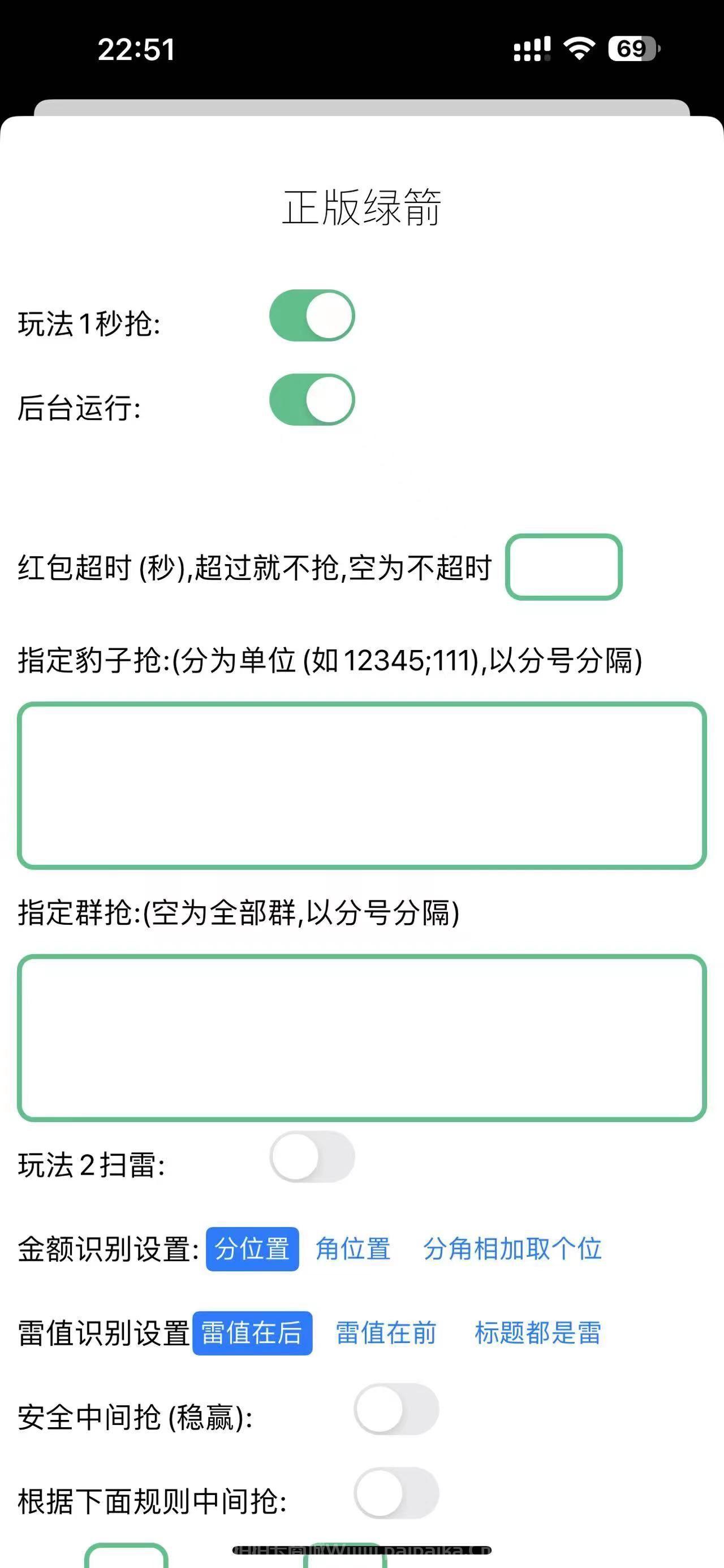Select the 分位置 amount option
The width and height of the screenshot is (724, 1568).
[252, 1249]
